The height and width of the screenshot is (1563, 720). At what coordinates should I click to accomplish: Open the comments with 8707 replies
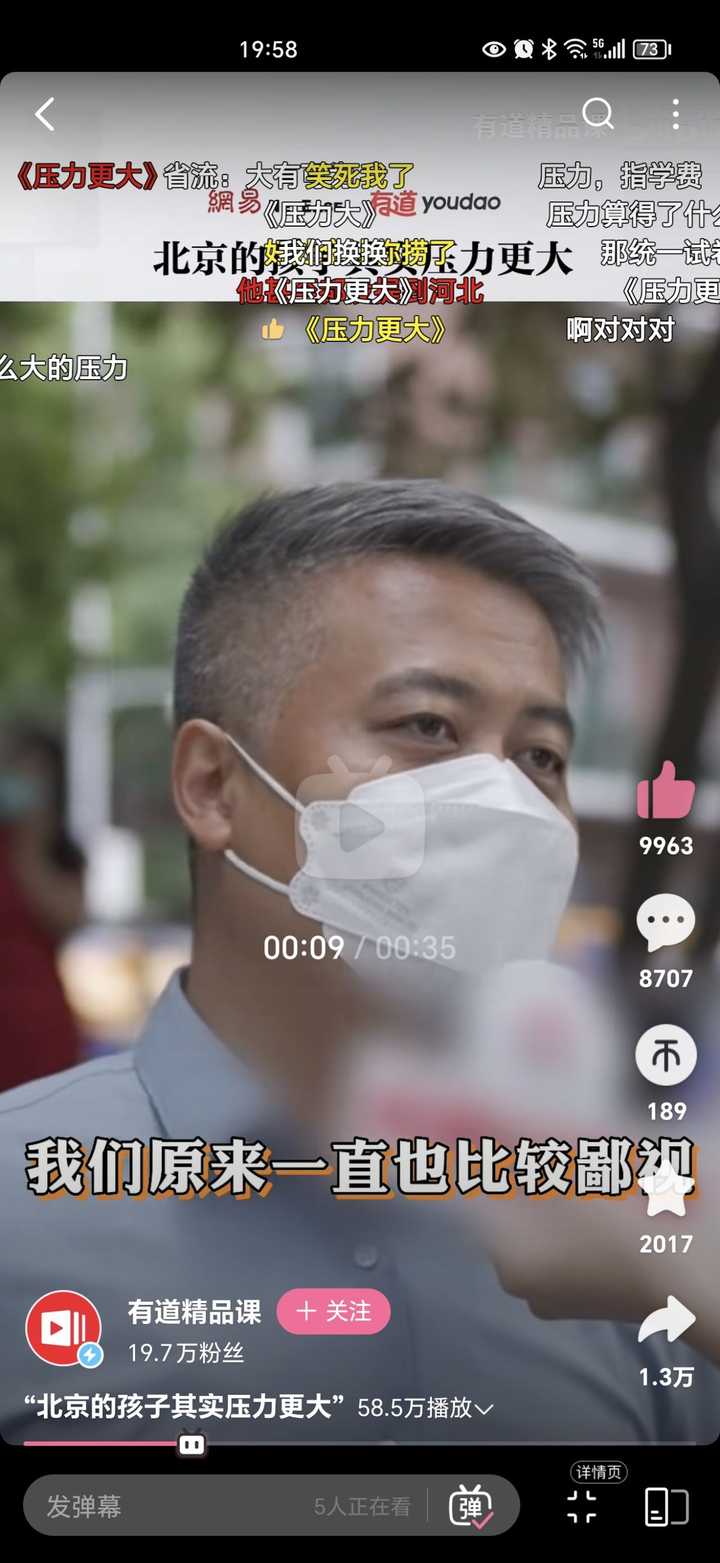pyautogui.click(x=665, y=922)
